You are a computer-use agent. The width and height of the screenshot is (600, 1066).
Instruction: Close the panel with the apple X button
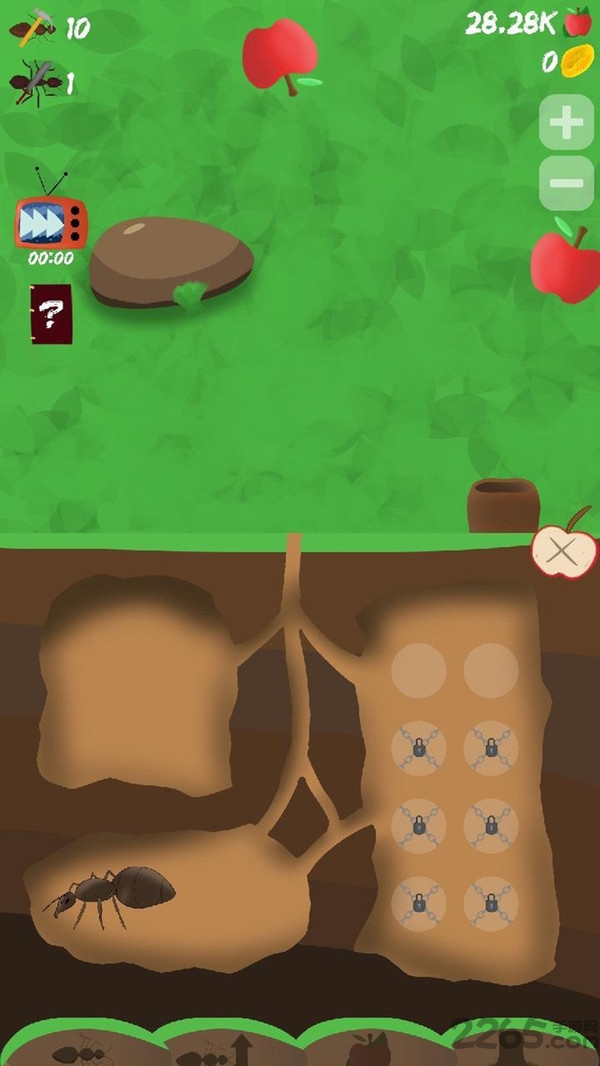tap(563, 550)
